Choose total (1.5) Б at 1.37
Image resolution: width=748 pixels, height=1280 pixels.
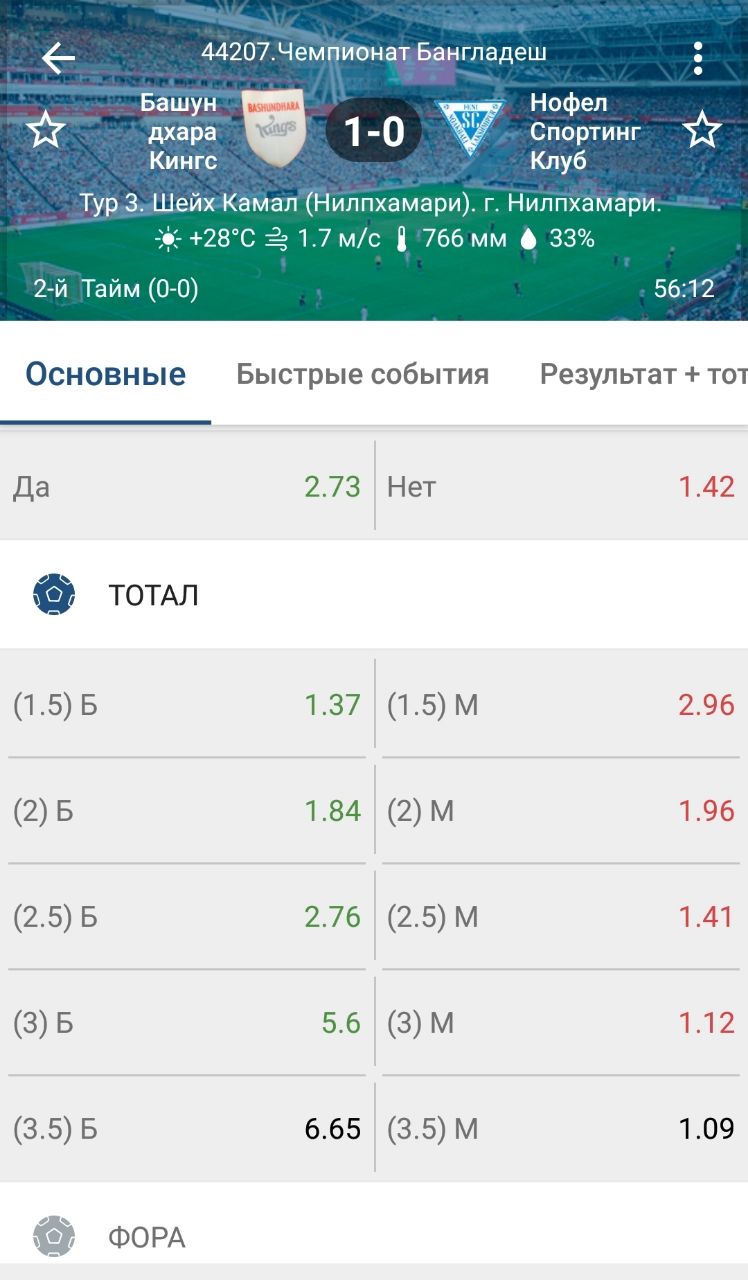pos(187,704)
